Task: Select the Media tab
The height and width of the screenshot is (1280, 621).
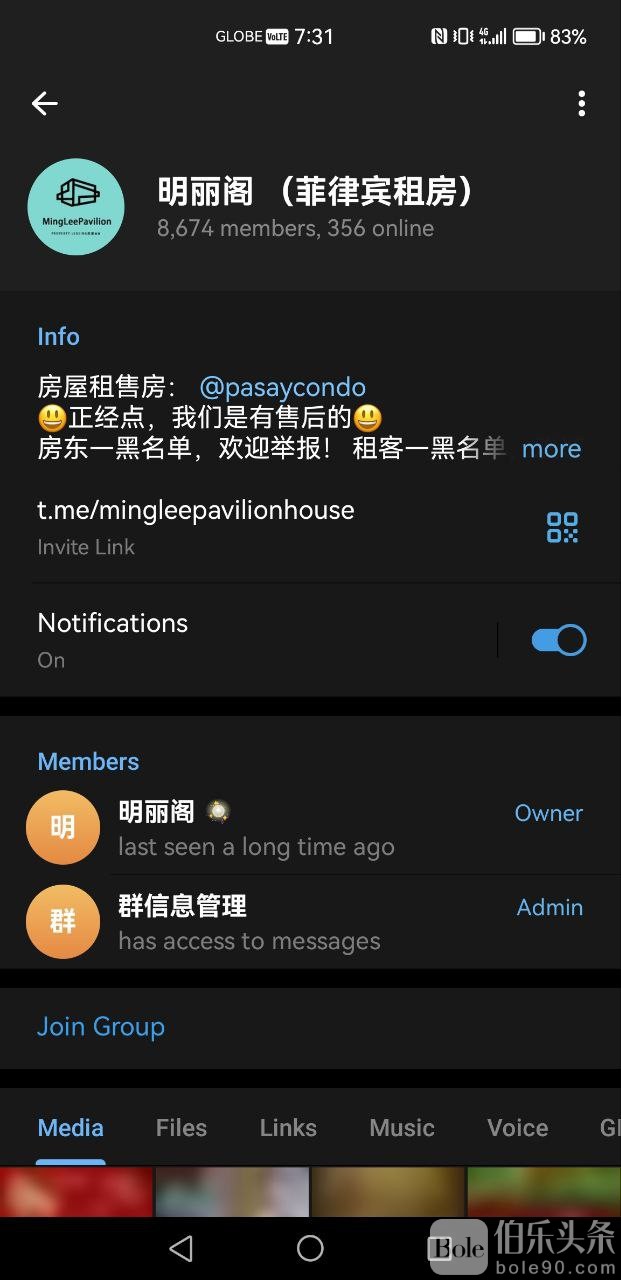Action: tap(71, 1128)
